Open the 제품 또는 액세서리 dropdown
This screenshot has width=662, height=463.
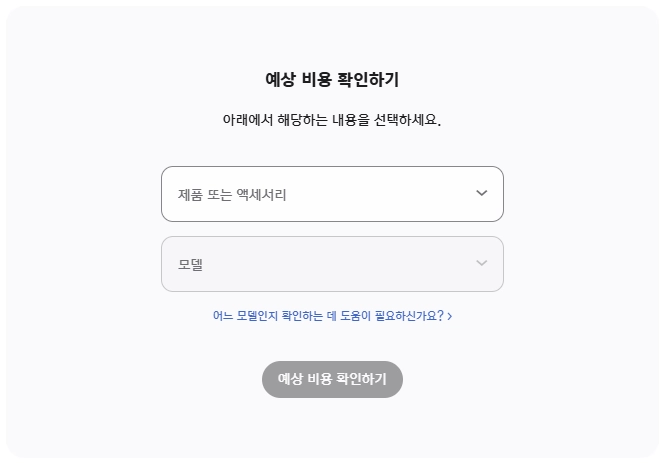331,194
